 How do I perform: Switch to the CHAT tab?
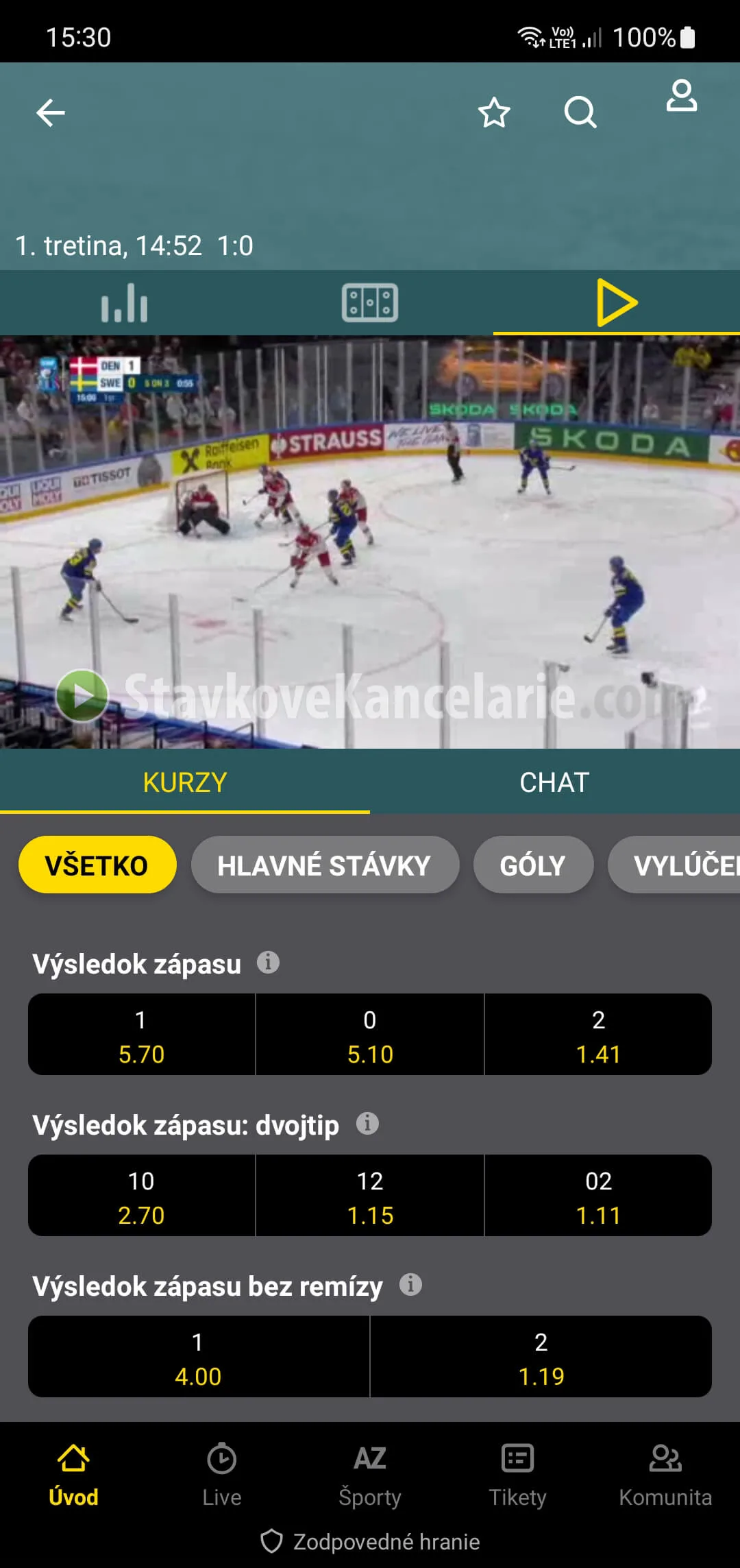pos(554,782)
